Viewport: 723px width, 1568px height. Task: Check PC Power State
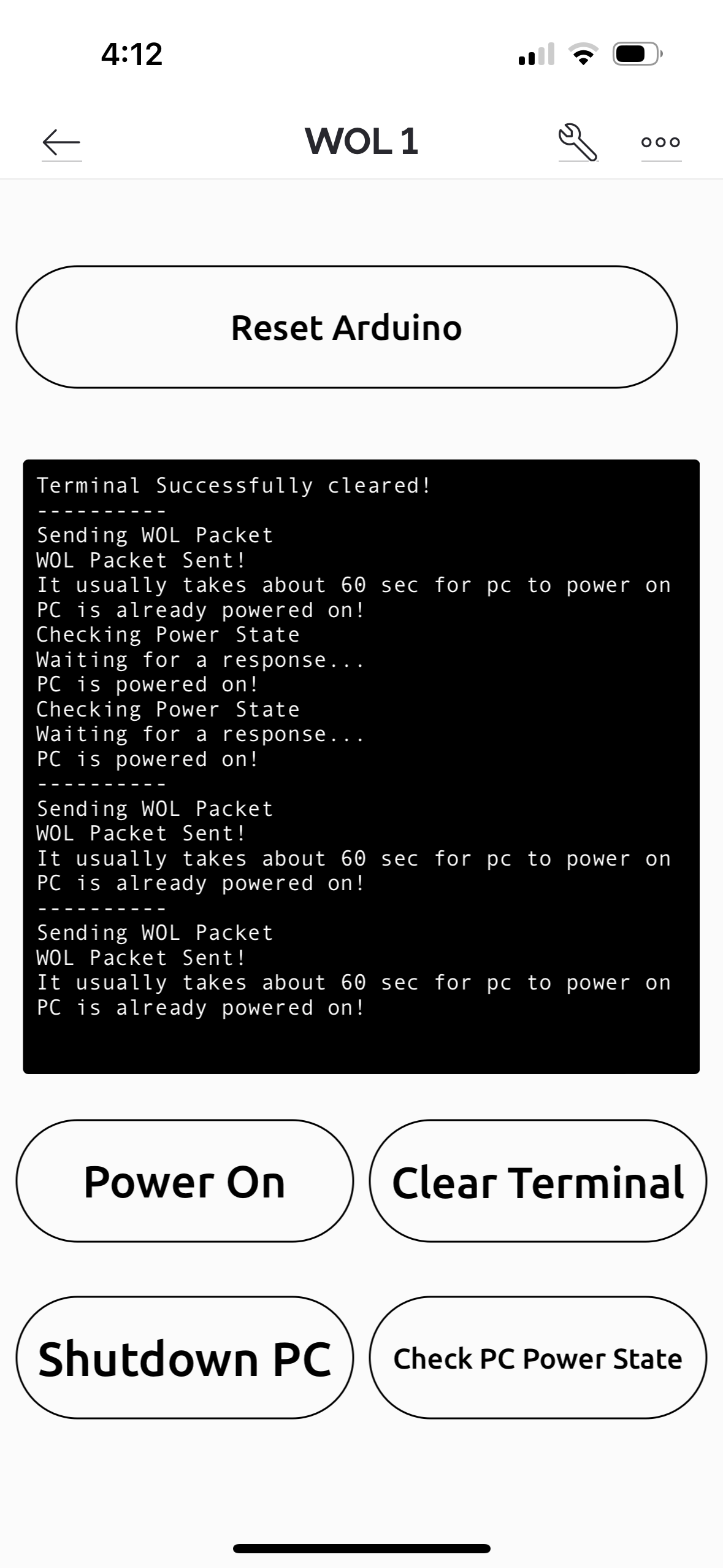pos(538,1358)
